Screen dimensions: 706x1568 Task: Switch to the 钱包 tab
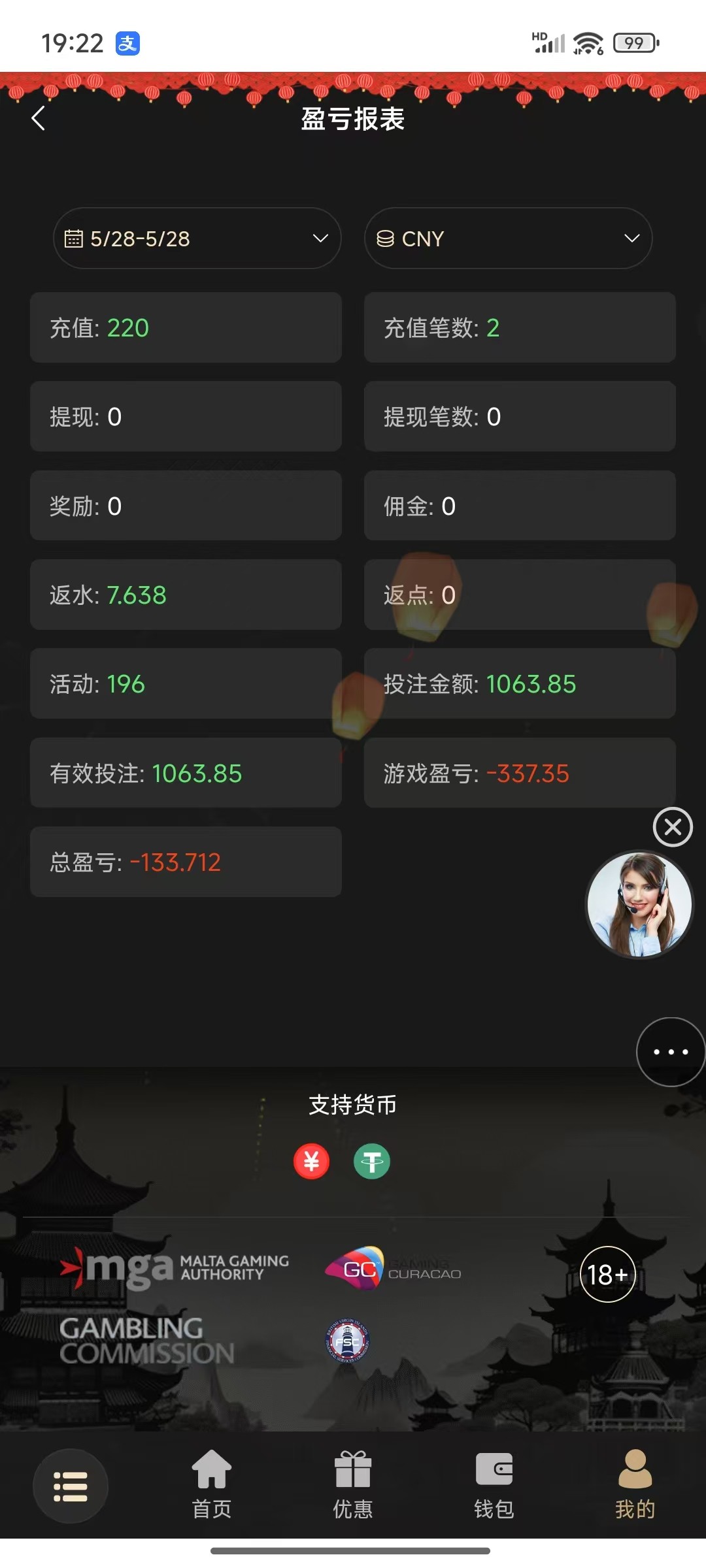coord(494,1484)
